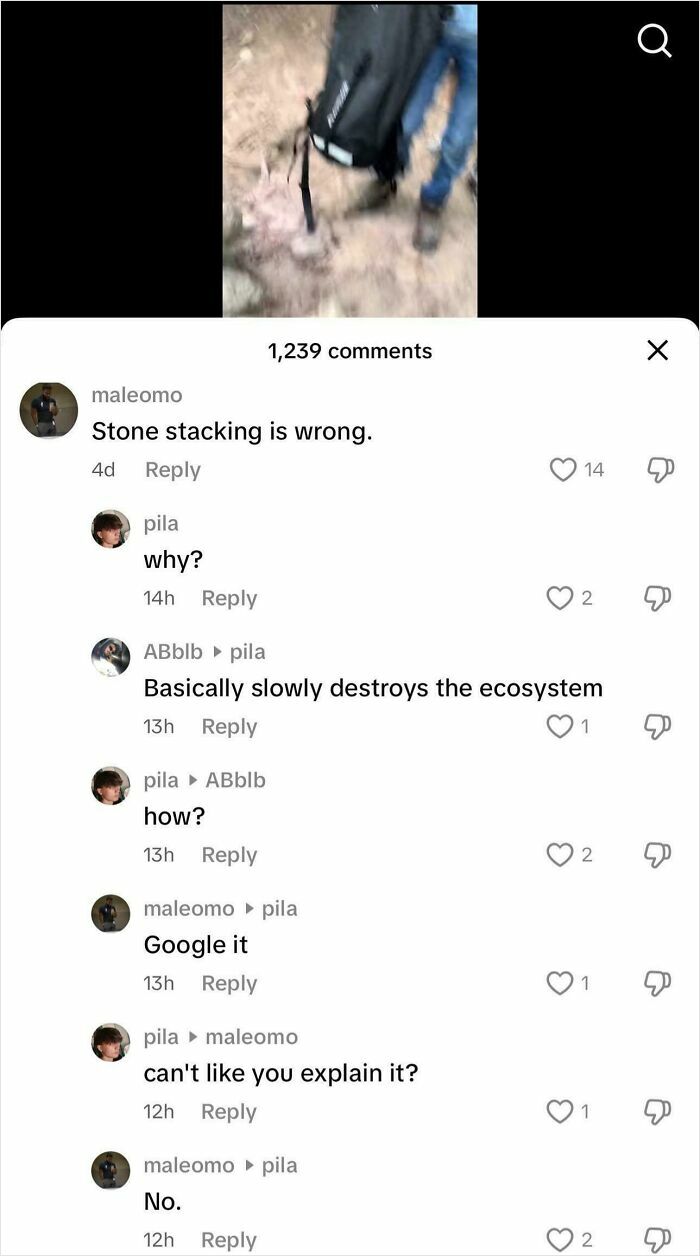
Task: Close the comments panel
Action: 657,350
